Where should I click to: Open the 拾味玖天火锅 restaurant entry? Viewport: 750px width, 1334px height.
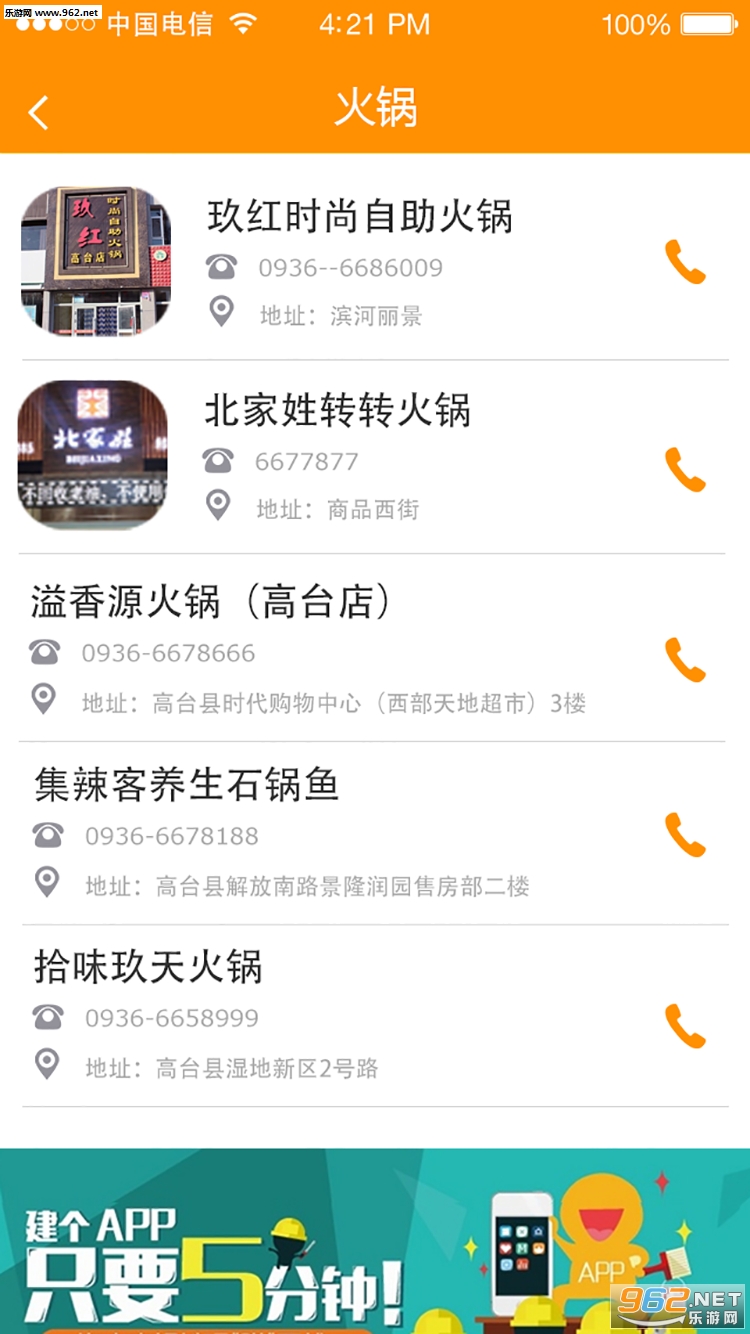(148, 967)
